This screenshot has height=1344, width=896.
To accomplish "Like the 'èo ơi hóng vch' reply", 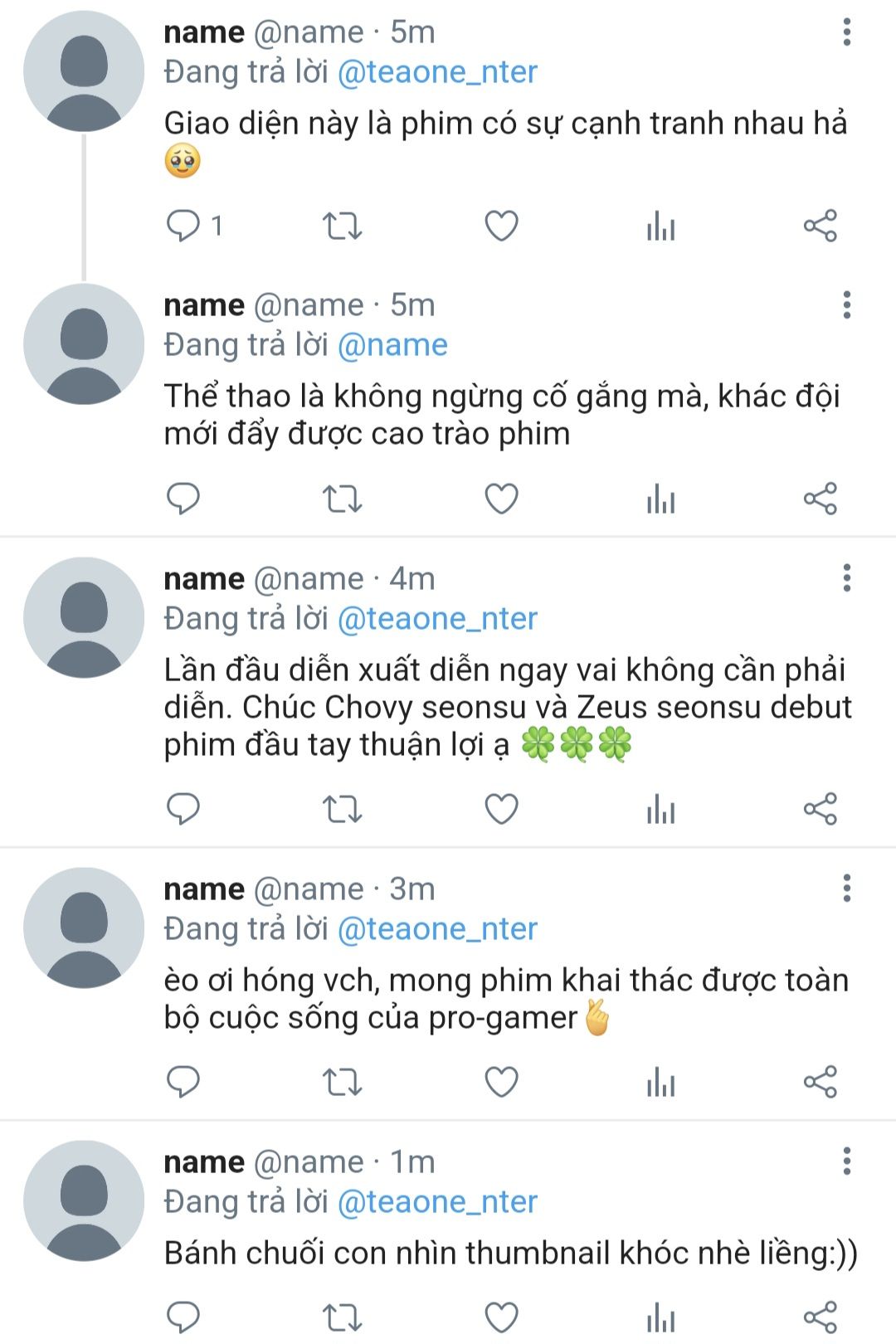I will (501, 1082).
